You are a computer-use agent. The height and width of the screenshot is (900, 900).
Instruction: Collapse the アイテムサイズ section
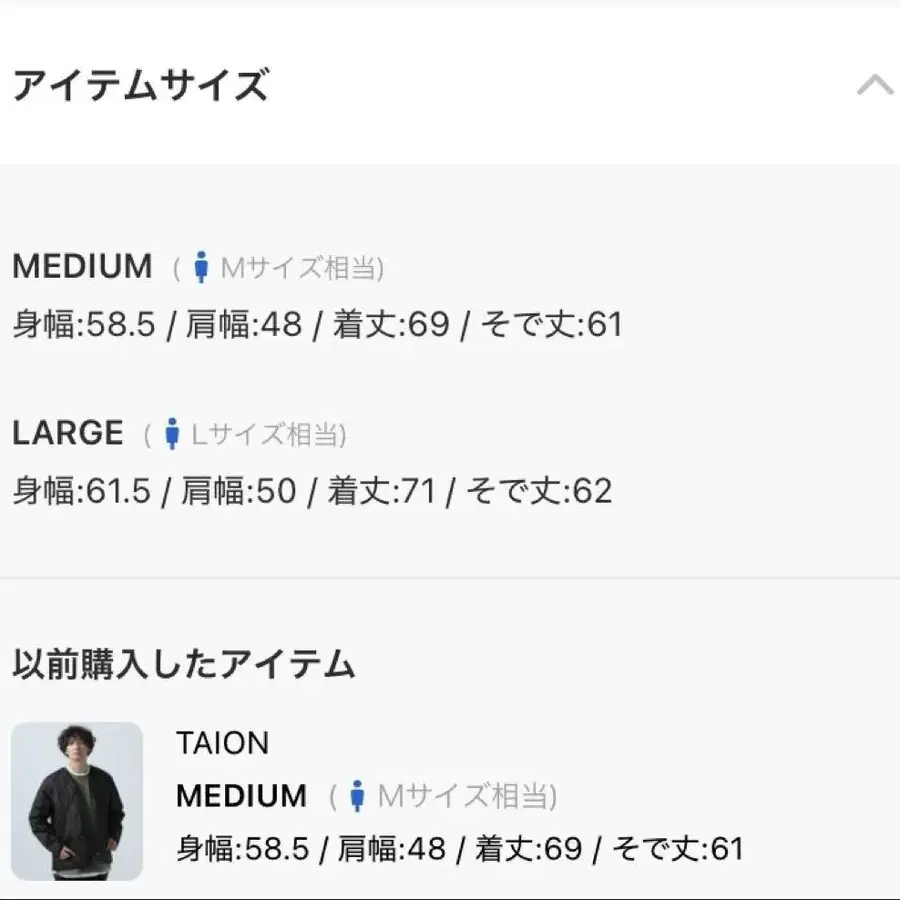click(875, 85)
